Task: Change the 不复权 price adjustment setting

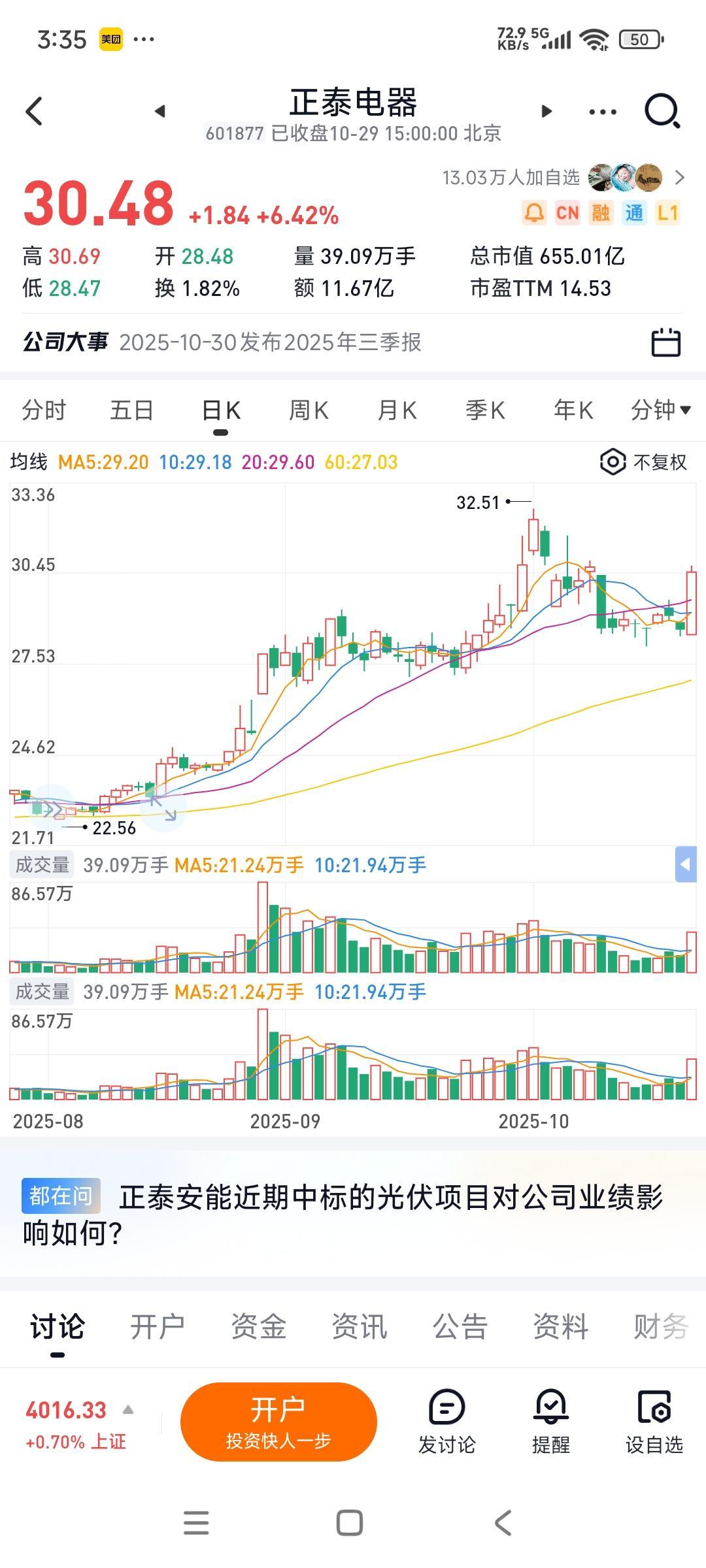Action: pyautogui.click(x=644, y=463)
